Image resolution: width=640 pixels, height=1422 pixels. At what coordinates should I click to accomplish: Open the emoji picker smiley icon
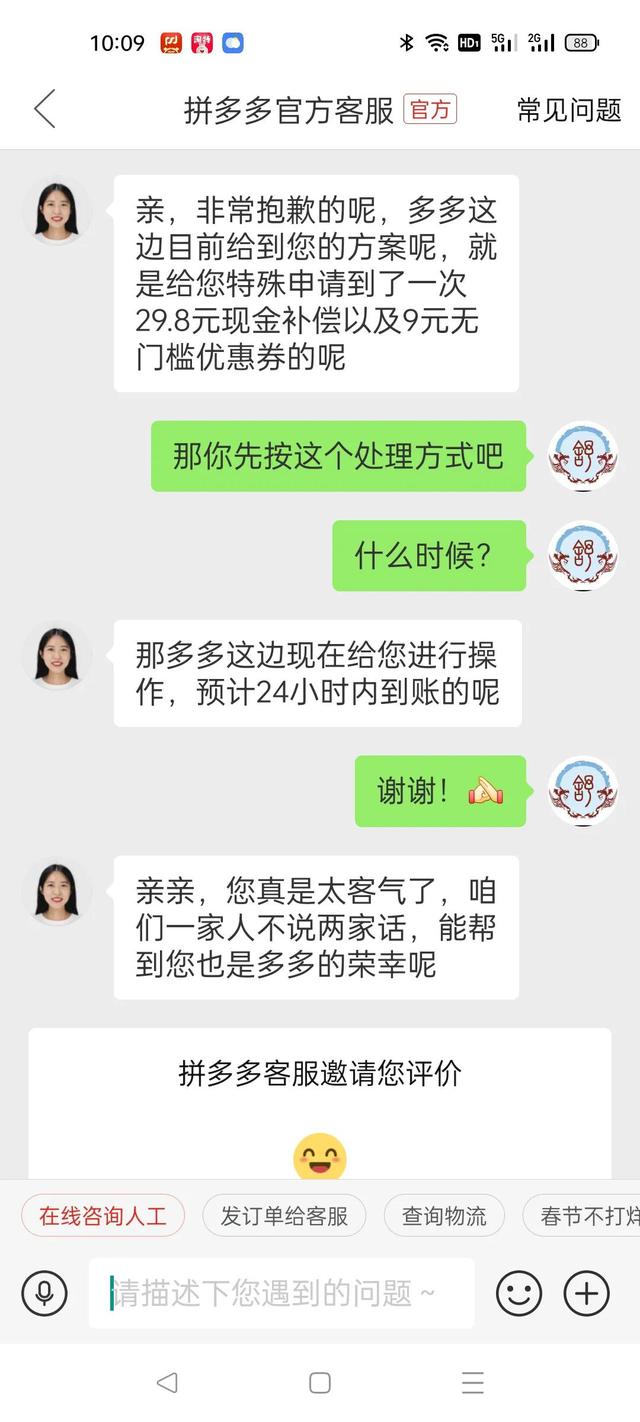pos(519,1293)
